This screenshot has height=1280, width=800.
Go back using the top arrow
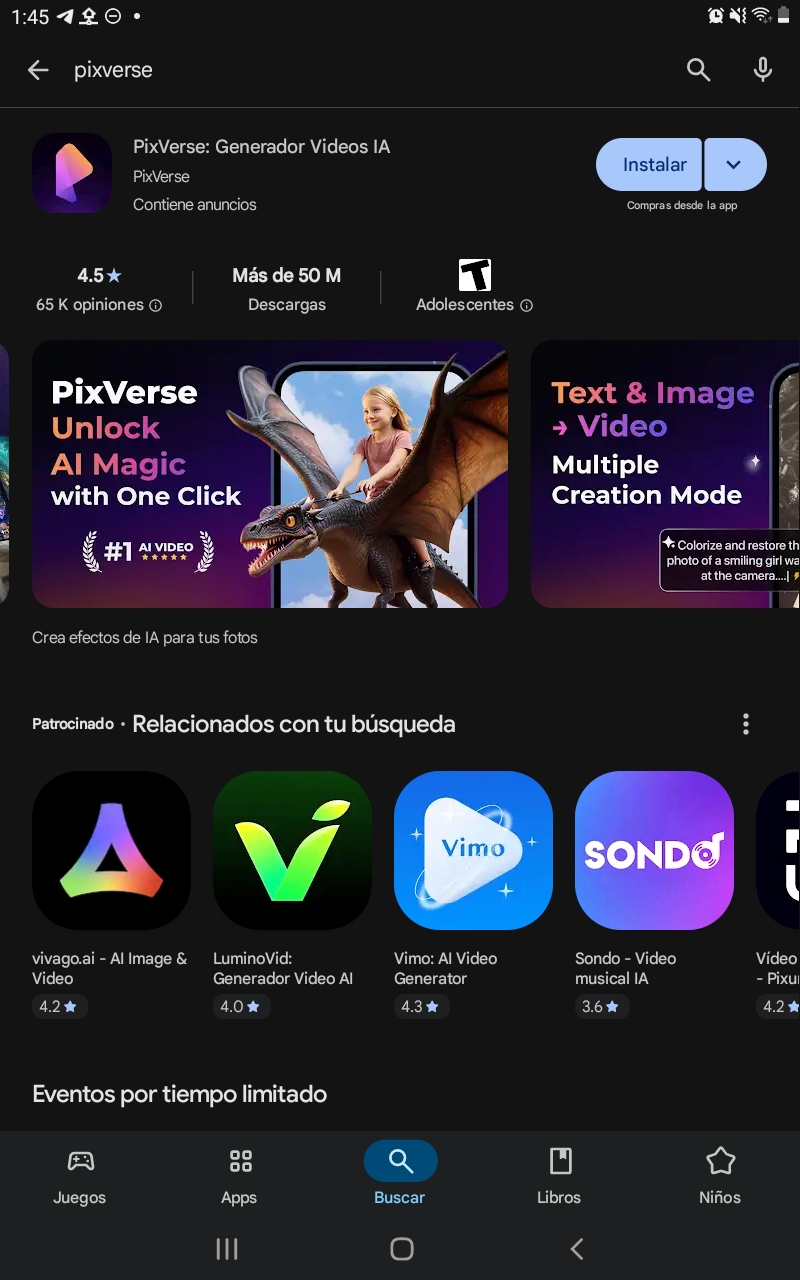(x=38, y=70)
